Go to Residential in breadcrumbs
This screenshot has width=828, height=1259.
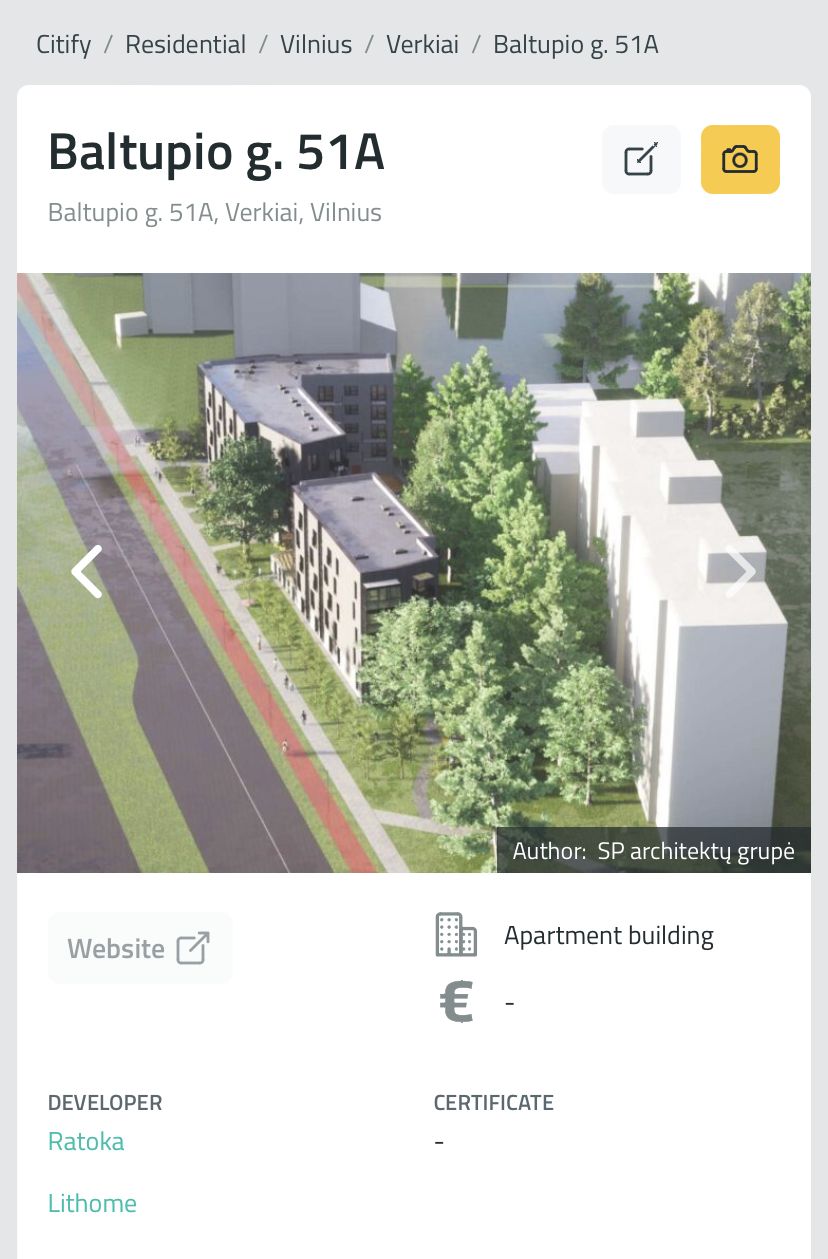click(185, 44)
